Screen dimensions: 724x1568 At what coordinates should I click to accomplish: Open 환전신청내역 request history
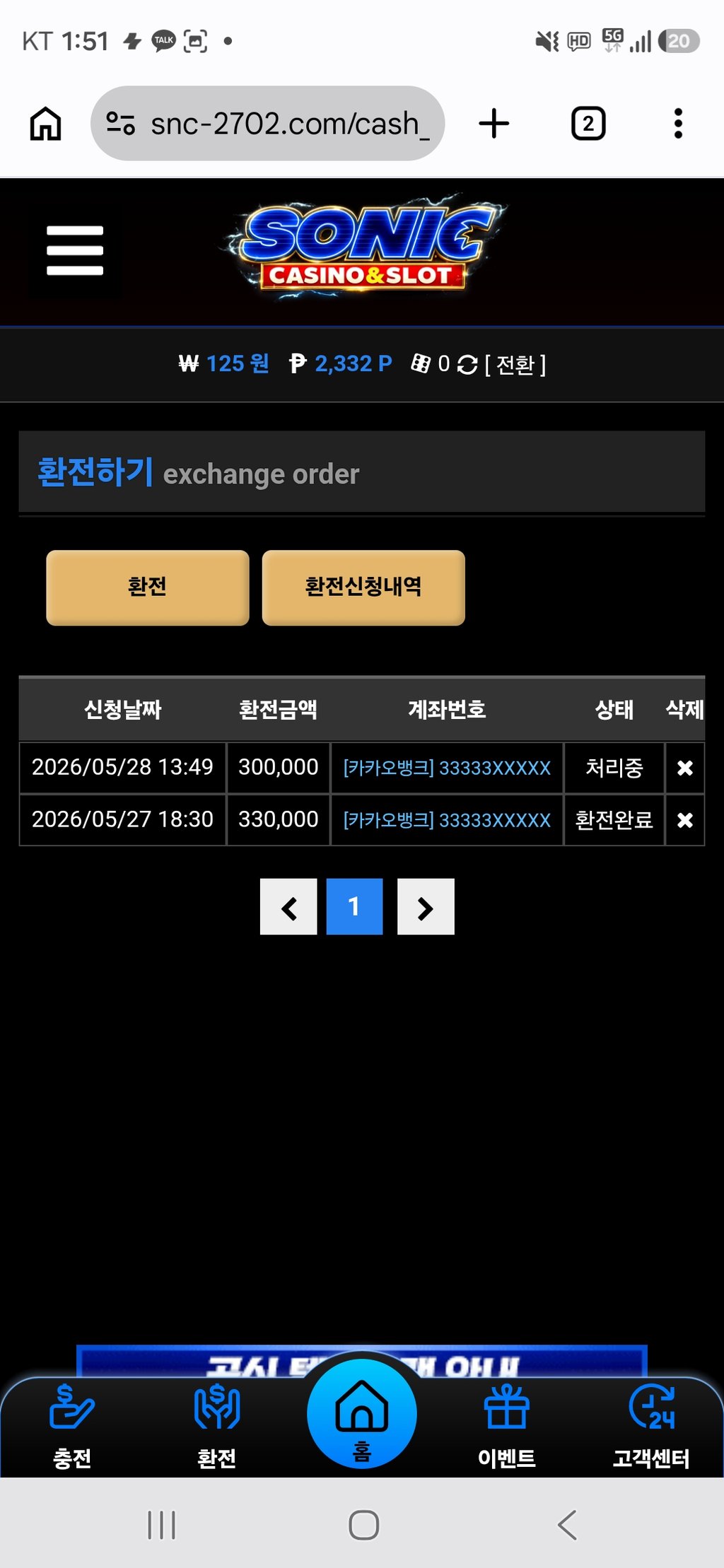pos(363,587)
